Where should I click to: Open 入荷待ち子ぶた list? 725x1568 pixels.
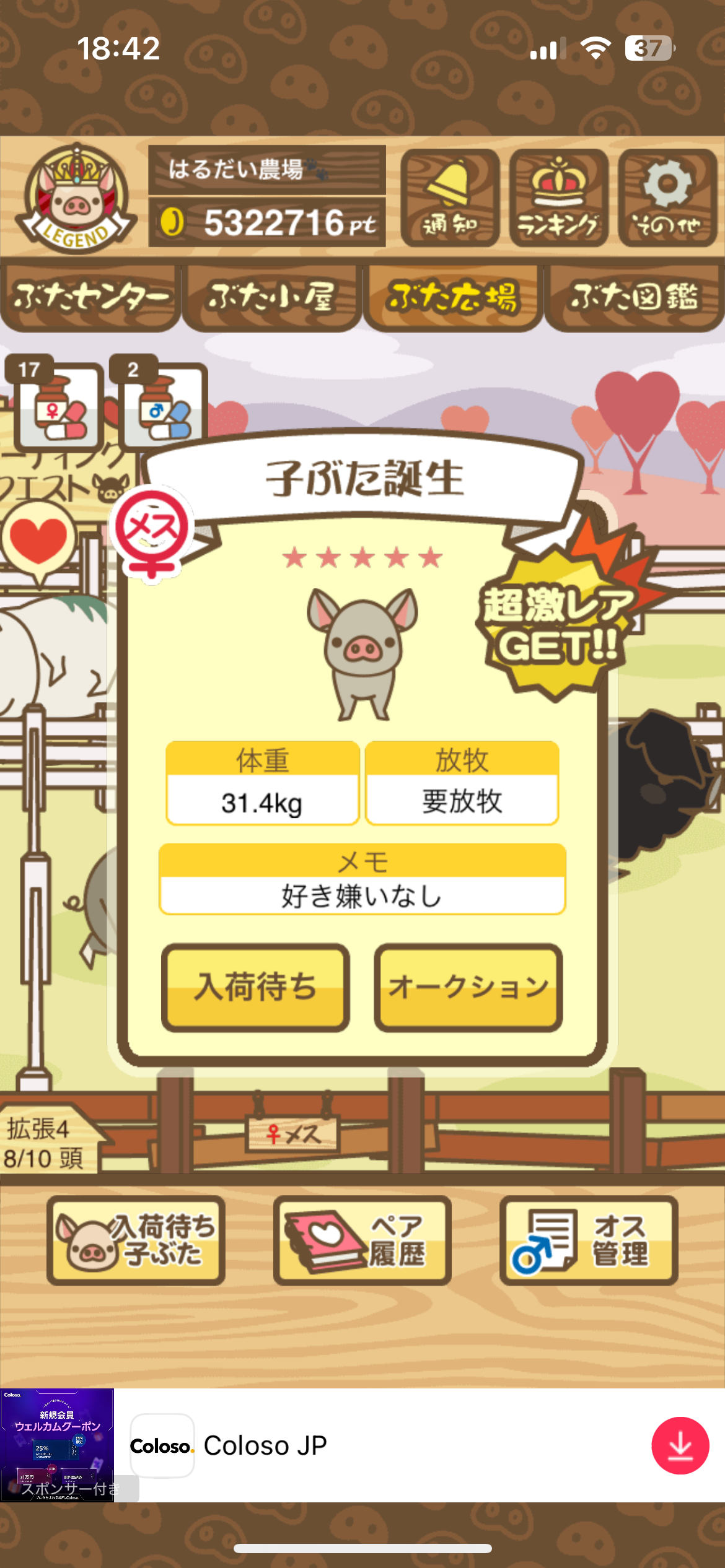pyautogui.click(x=136, y=1240)
